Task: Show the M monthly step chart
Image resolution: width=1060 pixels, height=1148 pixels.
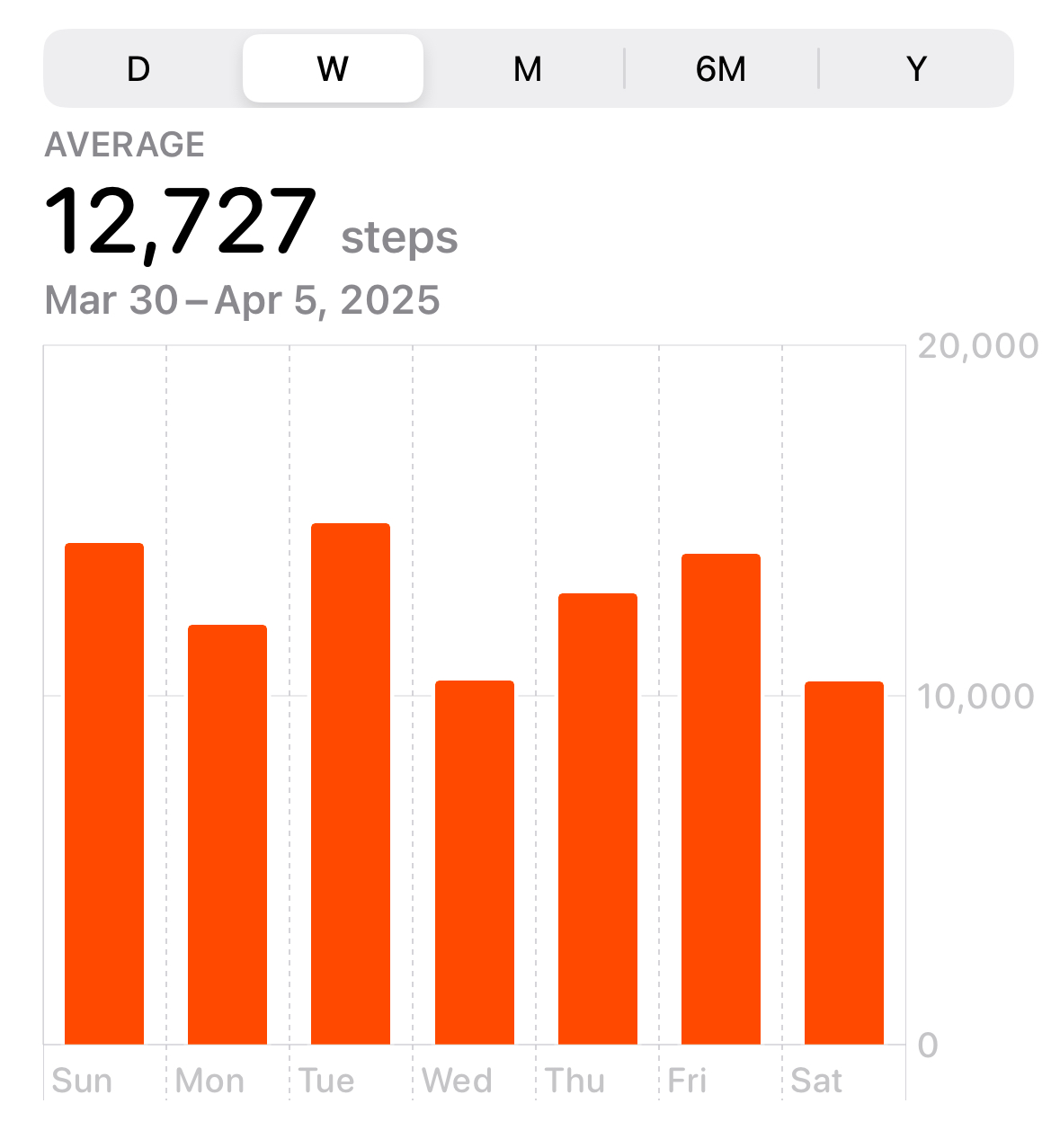Action: pos(528,69)
